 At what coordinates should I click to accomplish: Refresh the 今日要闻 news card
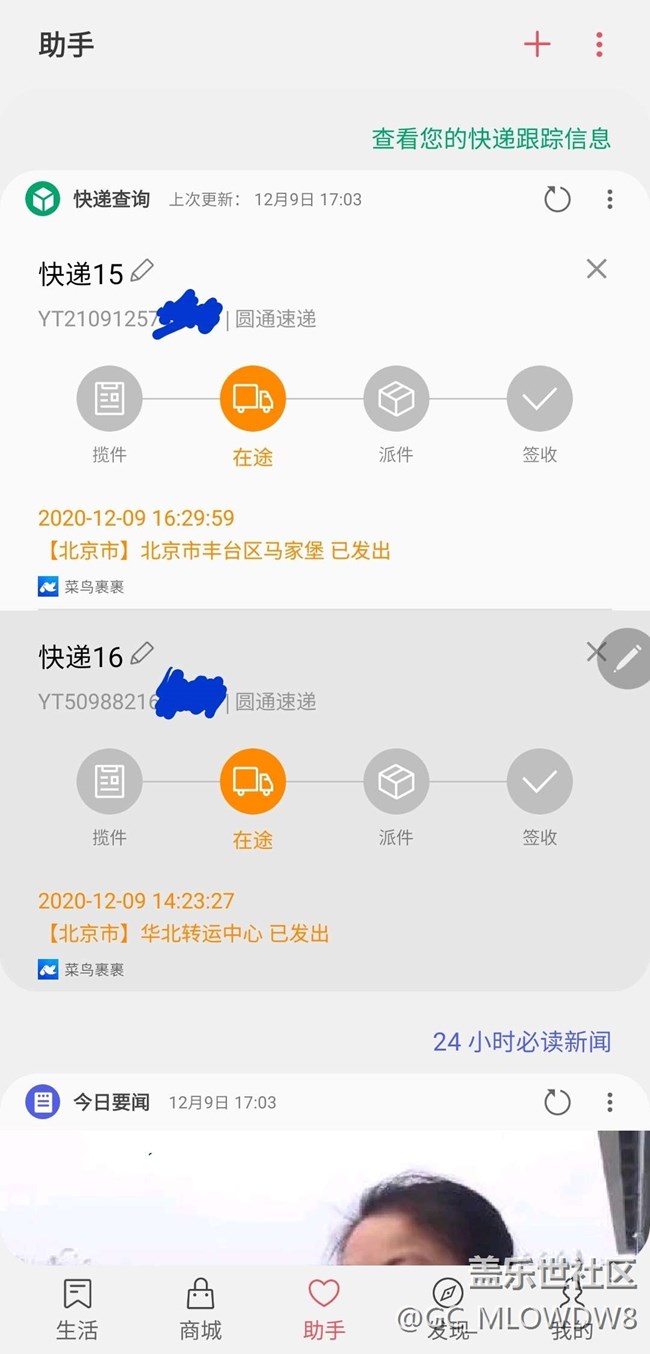pyautogui.click(x=557, y=1102)
